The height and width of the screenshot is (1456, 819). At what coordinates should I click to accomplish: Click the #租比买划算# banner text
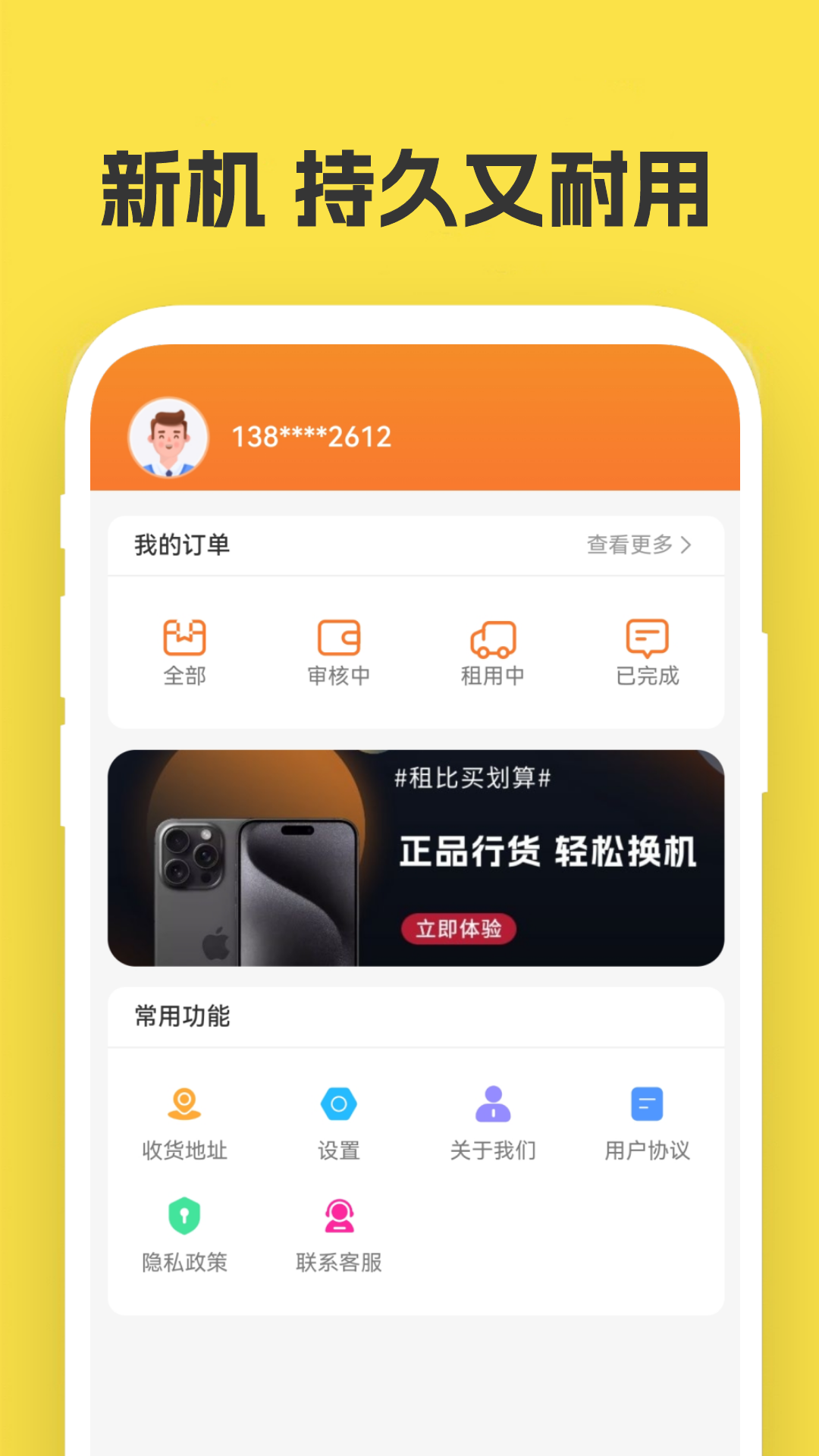[x=472, y=779]
